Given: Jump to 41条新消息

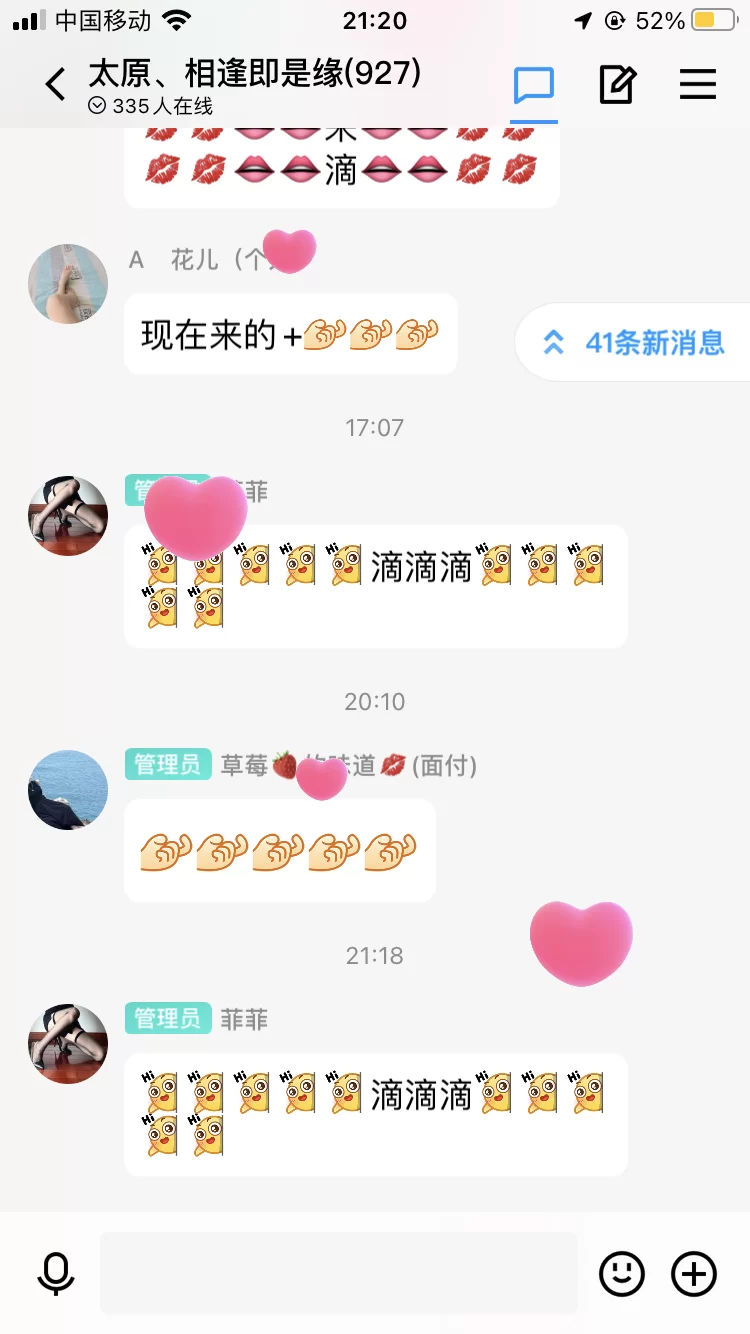Looking at the screenshot, I should click(x=636, y=343).
